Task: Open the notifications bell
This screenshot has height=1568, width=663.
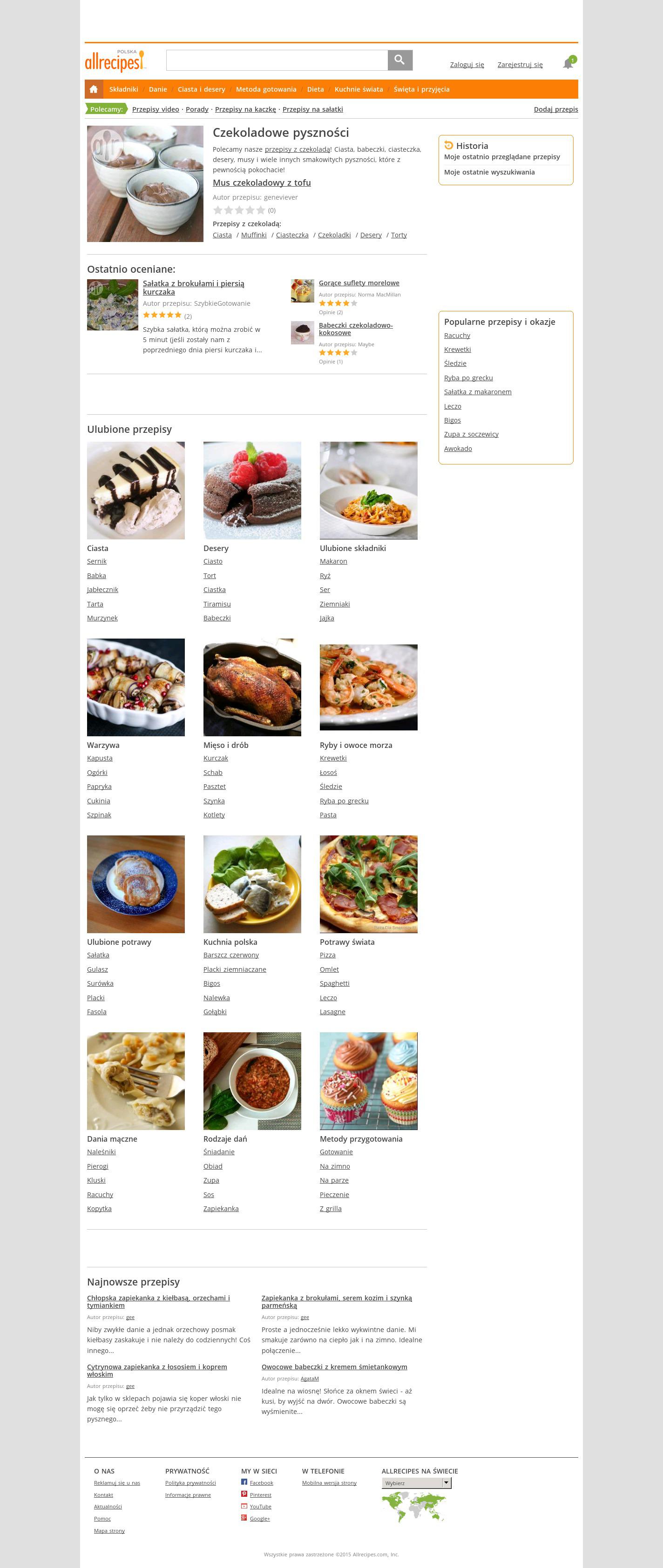Action: (568, 63)
